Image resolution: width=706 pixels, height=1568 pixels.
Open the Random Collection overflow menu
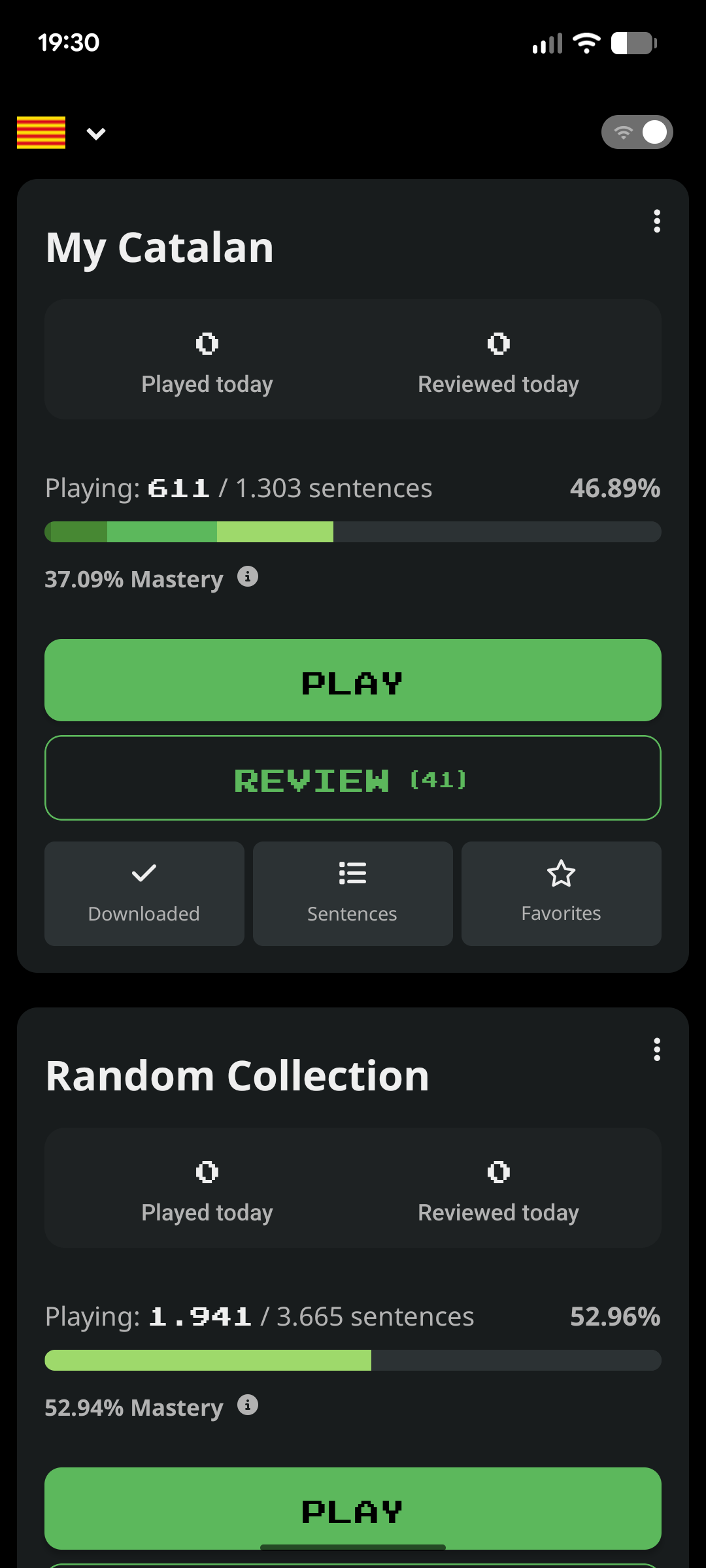[x=657, y=1049]
